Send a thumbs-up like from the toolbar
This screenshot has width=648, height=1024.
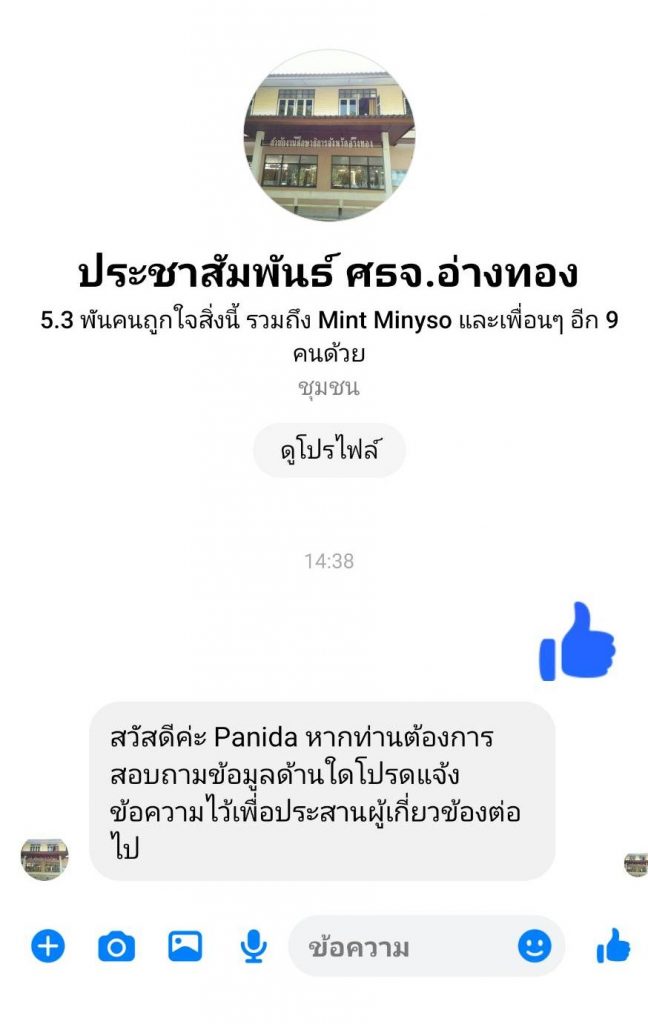click(x=613, y=945)
